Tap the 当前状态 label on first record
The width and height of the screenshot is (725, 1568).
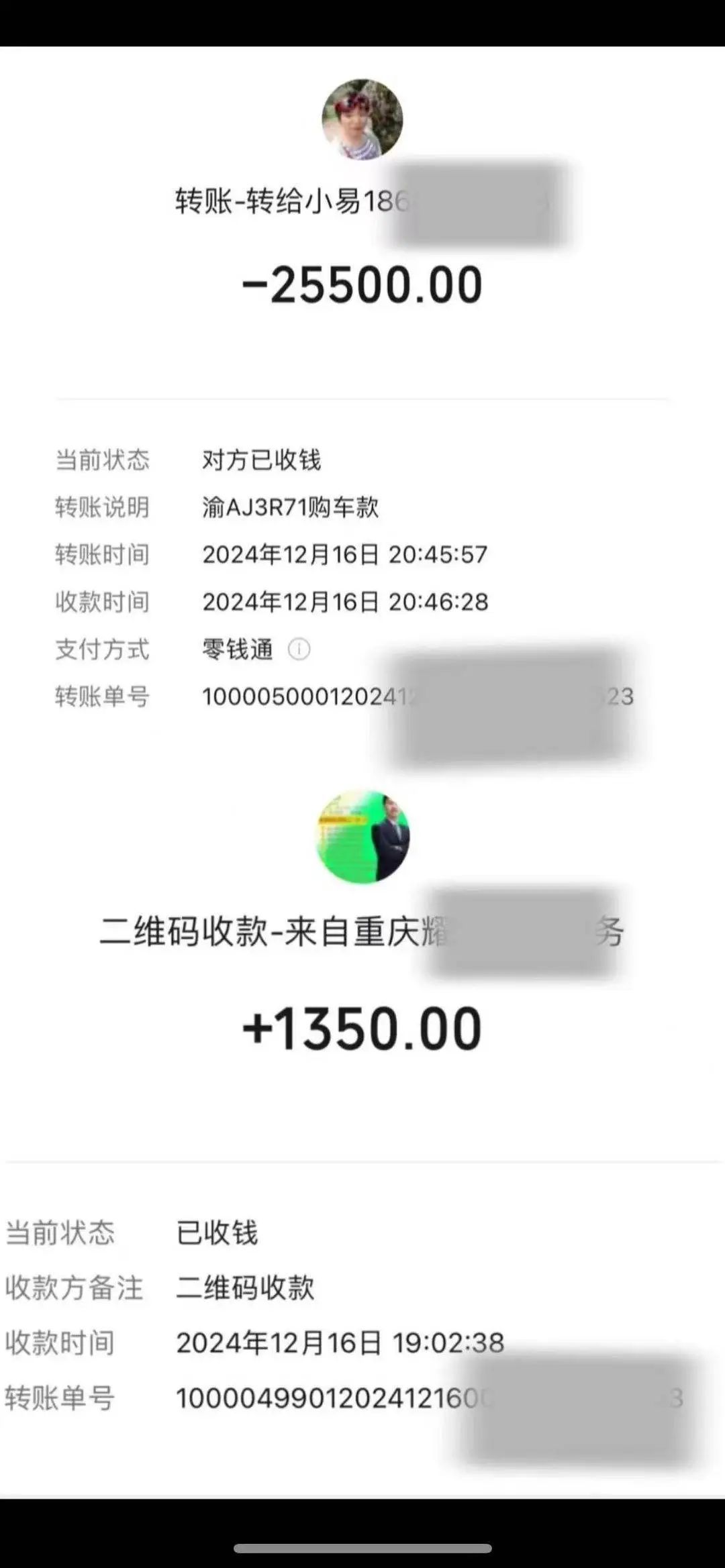coord(102,460)
